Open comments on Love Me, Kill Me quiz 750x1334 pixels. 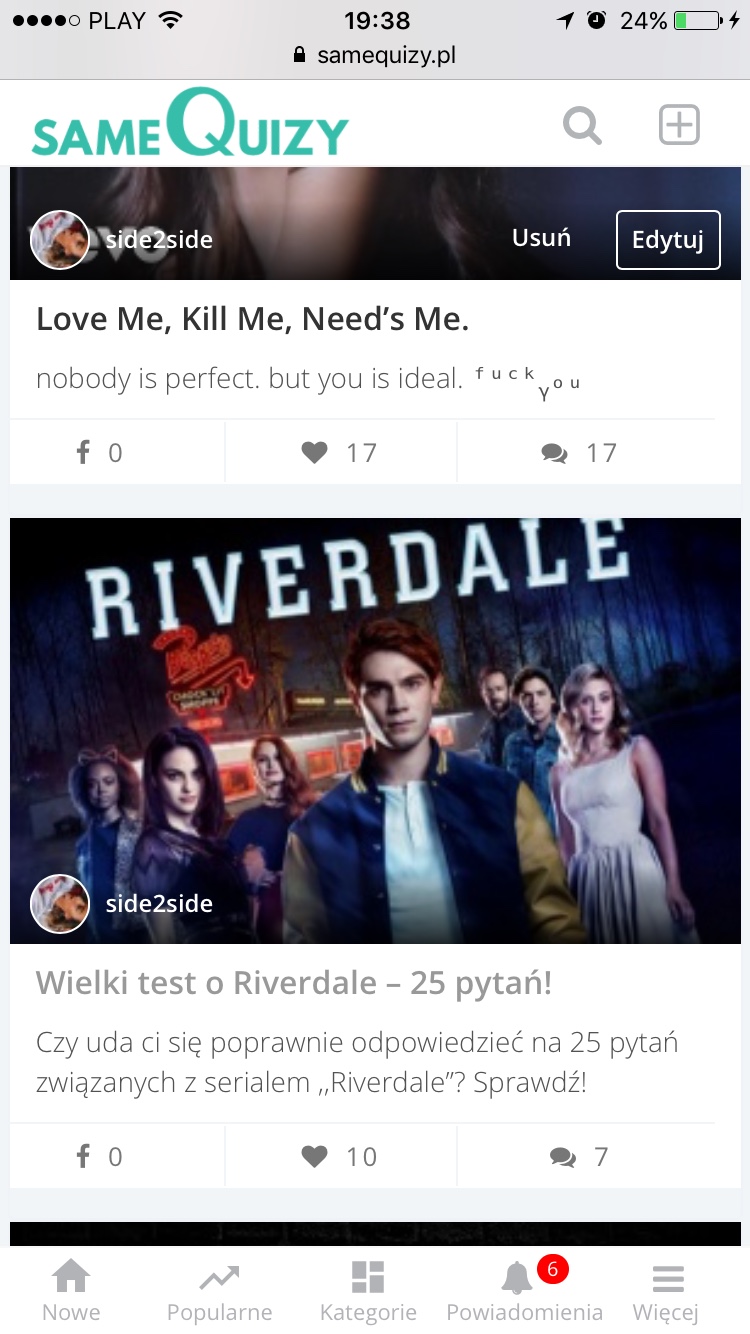click(579, 453)
